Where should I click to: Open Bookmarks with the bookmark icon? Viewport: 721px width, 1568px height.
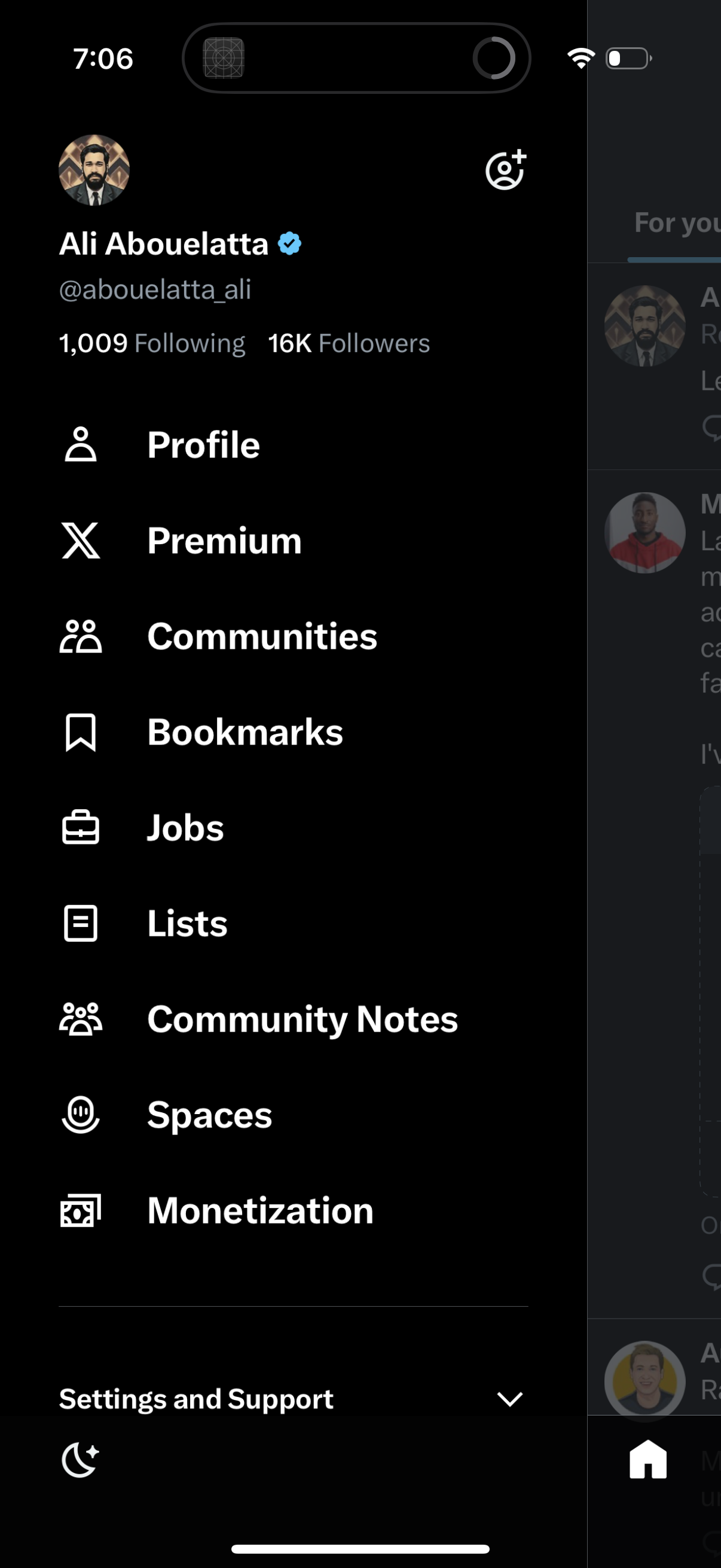click(x=245, y=731)
